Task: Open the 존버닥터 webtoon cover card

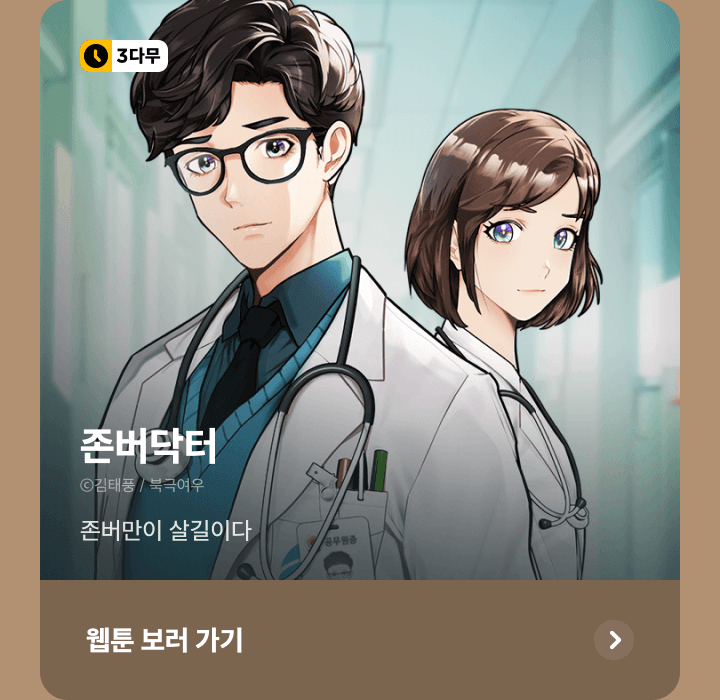Action: [360, 290]
